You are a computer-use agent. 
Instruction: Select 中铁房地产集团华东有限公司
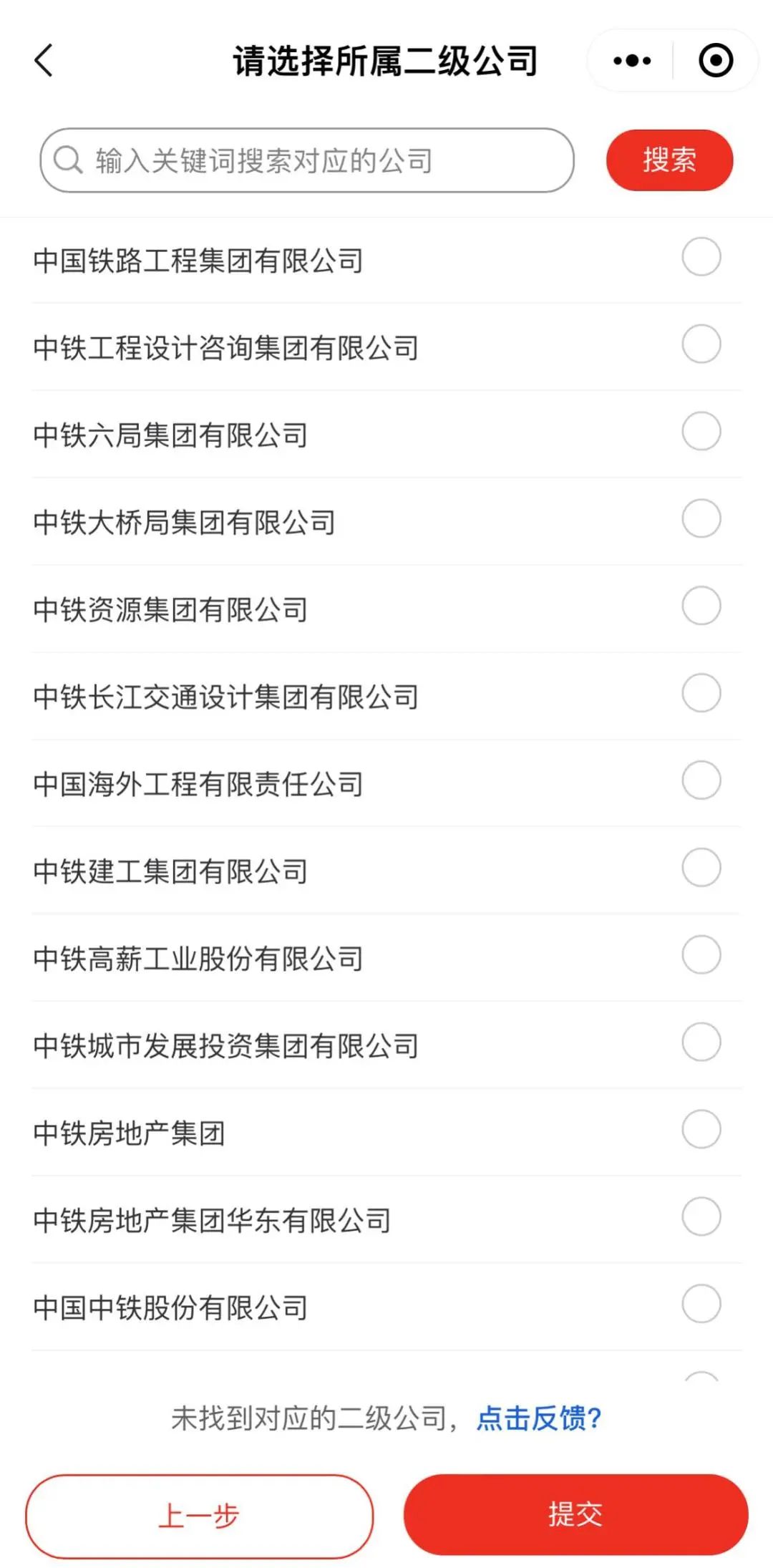[701, 1218]
